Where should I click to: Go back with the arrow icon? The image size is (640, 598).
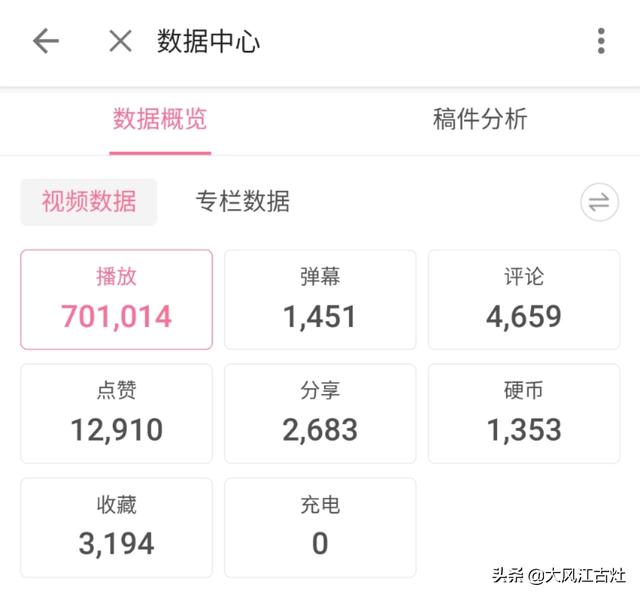pyautogui.click(x=46, y=41)
